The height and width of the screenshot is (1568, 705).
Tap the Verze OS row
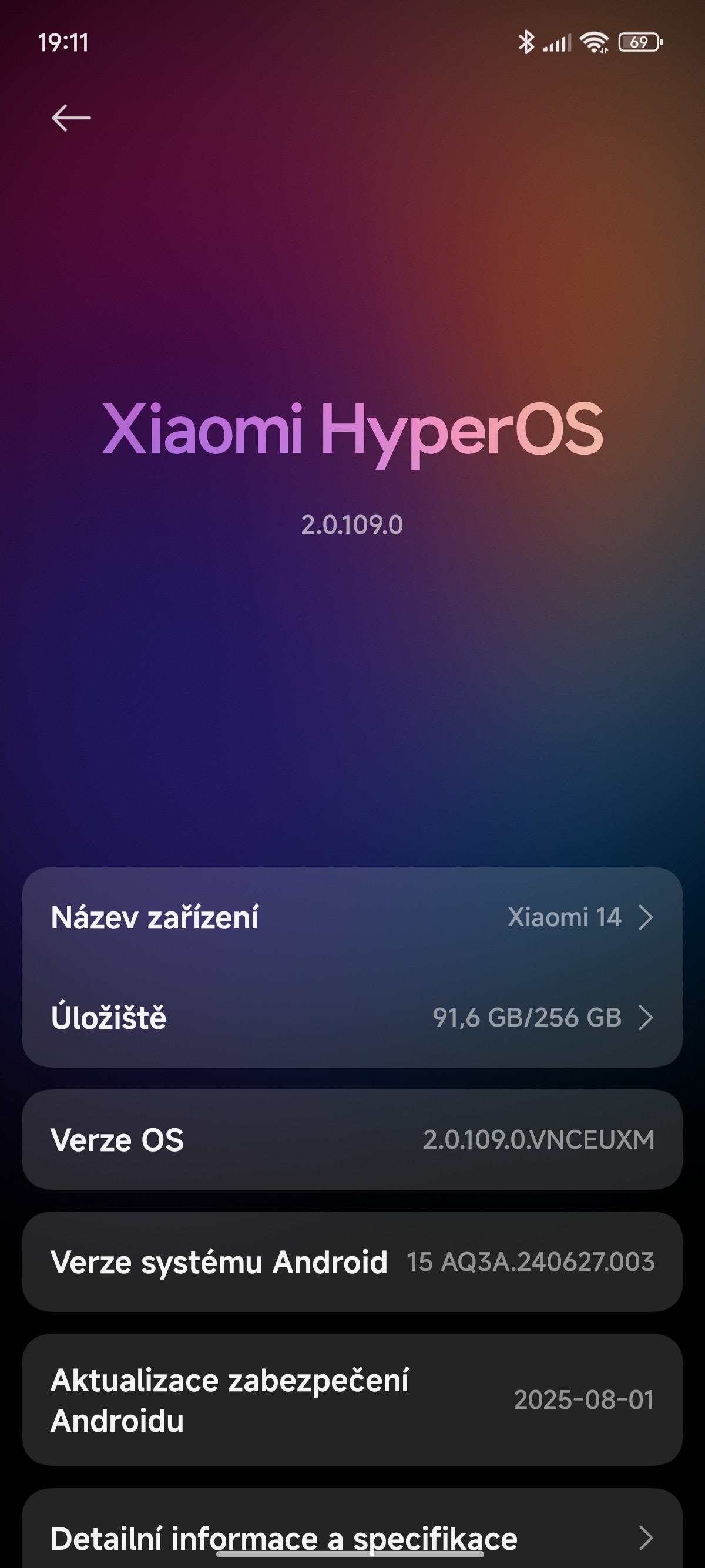352,1139
